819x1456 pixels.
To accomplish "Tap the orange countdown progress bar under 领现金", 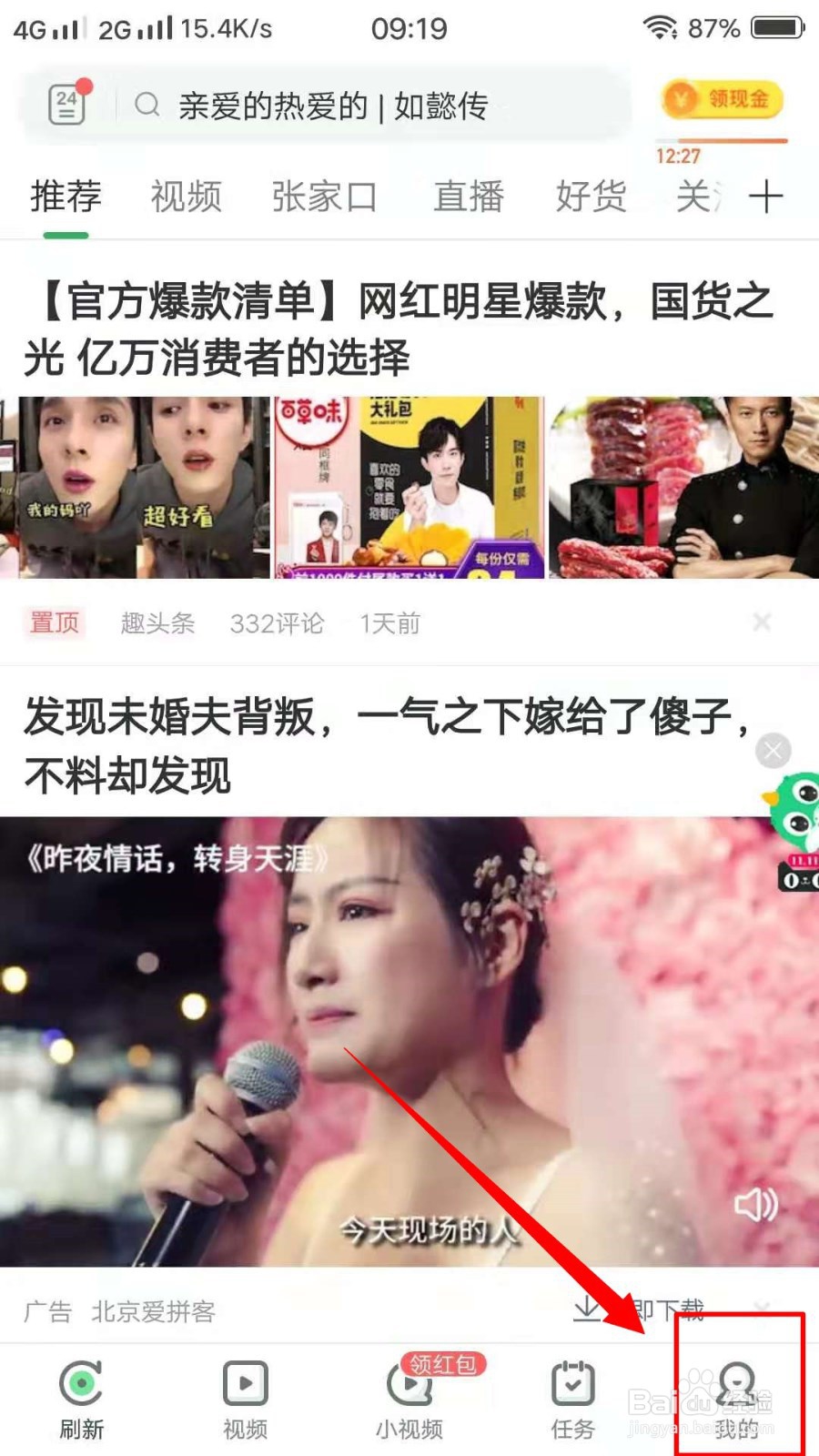I will (x=722, y=141).
